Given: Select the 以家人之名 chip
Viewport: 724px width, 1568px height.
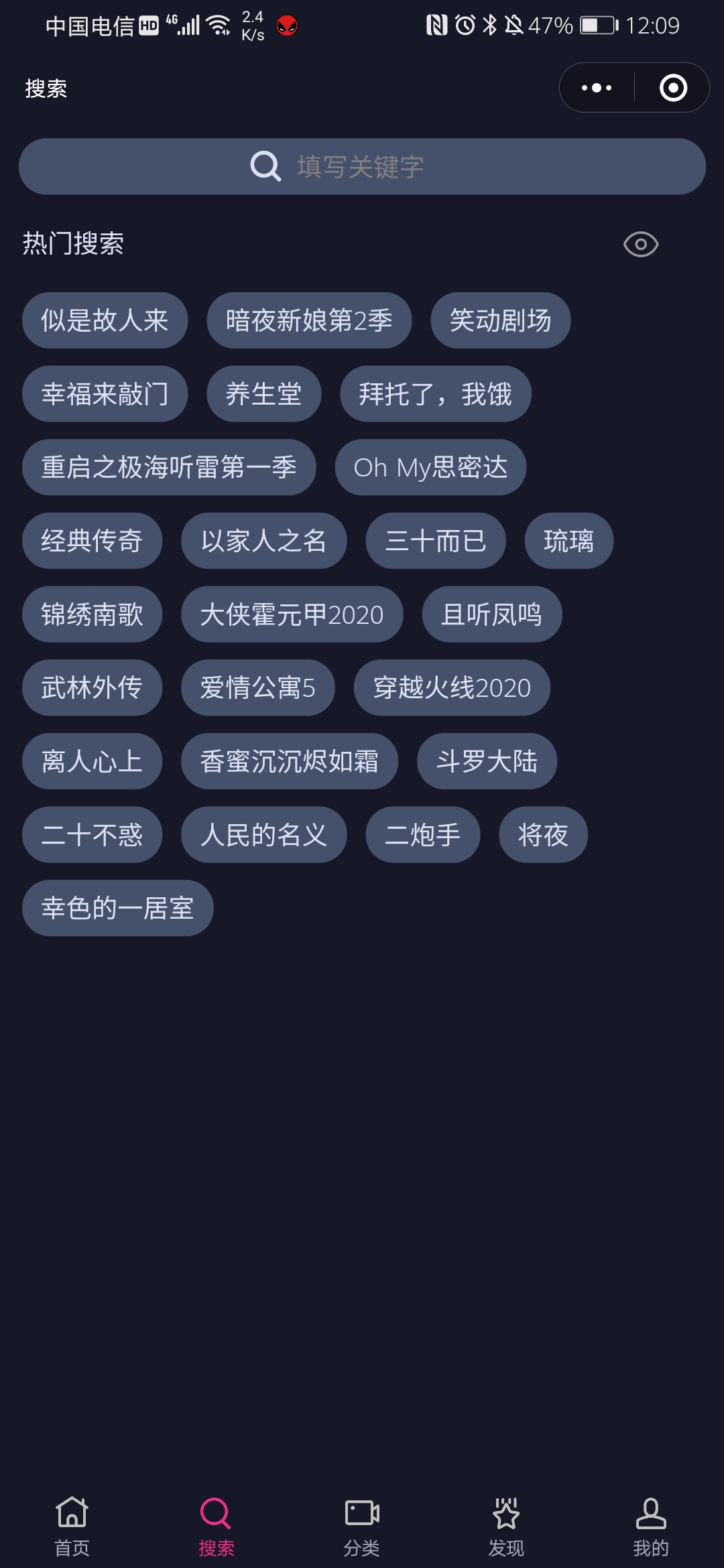Looking at the screenshot, I should 264,541.
